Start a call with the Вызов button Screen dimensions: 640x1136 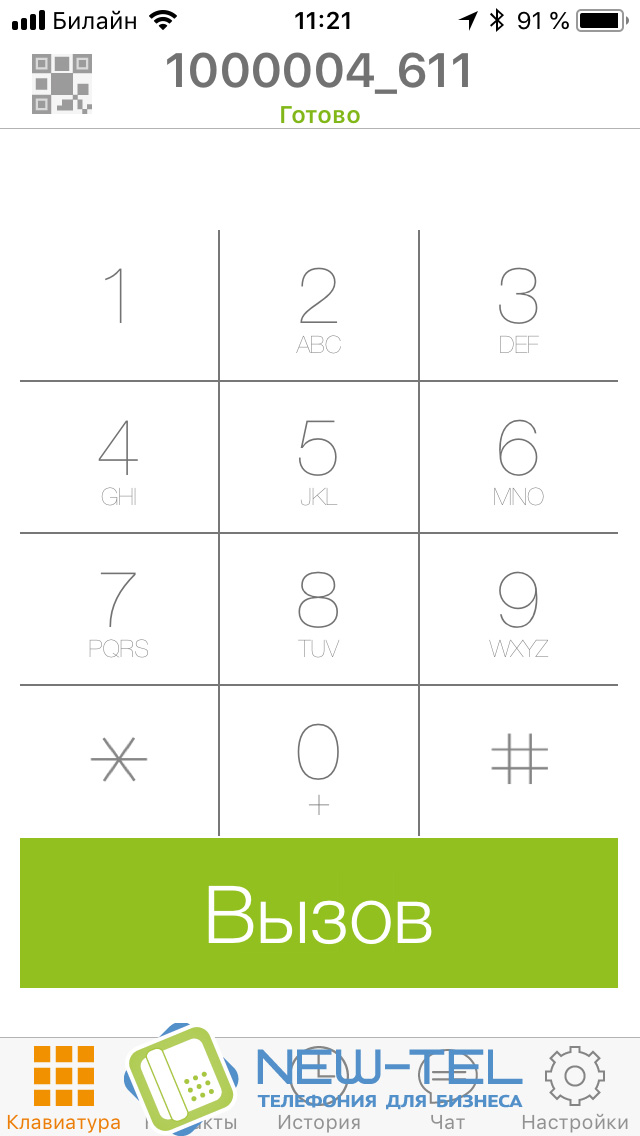(319, 913)
